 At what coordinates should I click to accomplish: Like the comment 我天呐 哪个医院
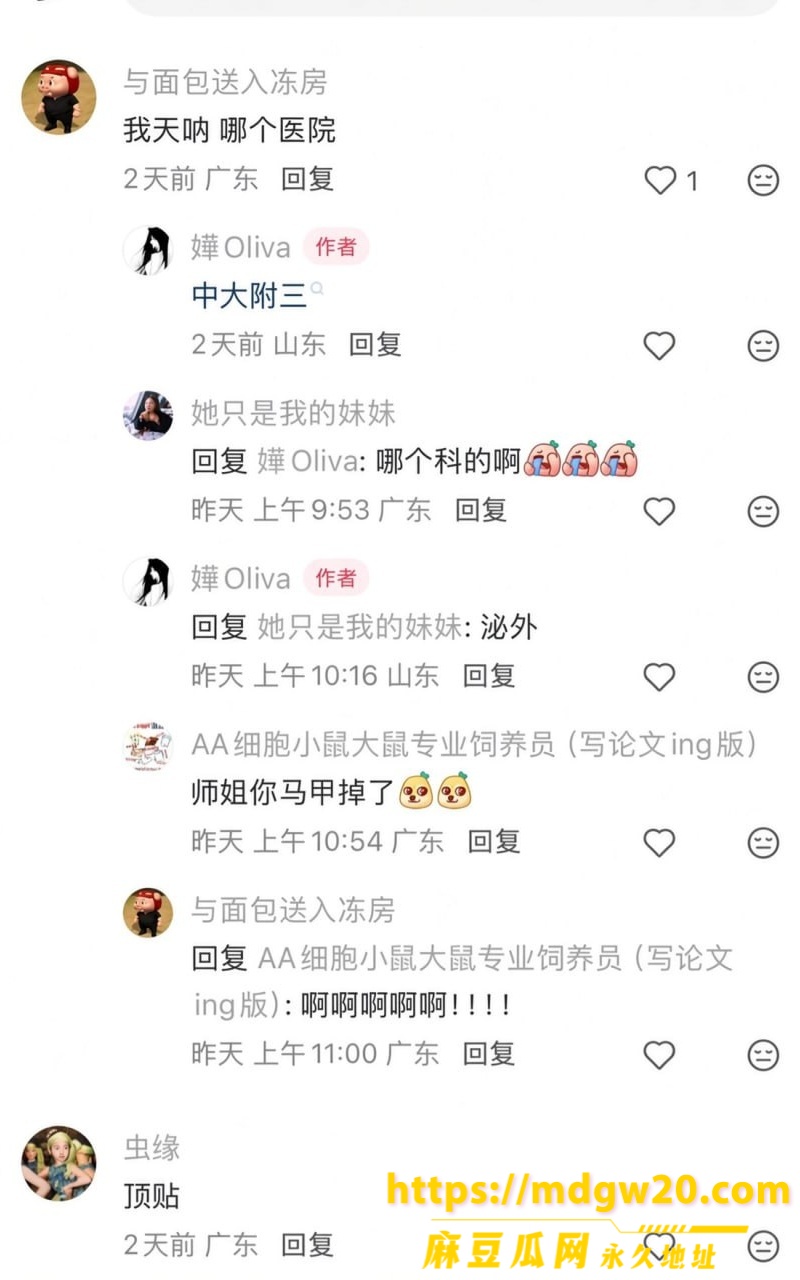pyautogui.click(x=660, y=180)
